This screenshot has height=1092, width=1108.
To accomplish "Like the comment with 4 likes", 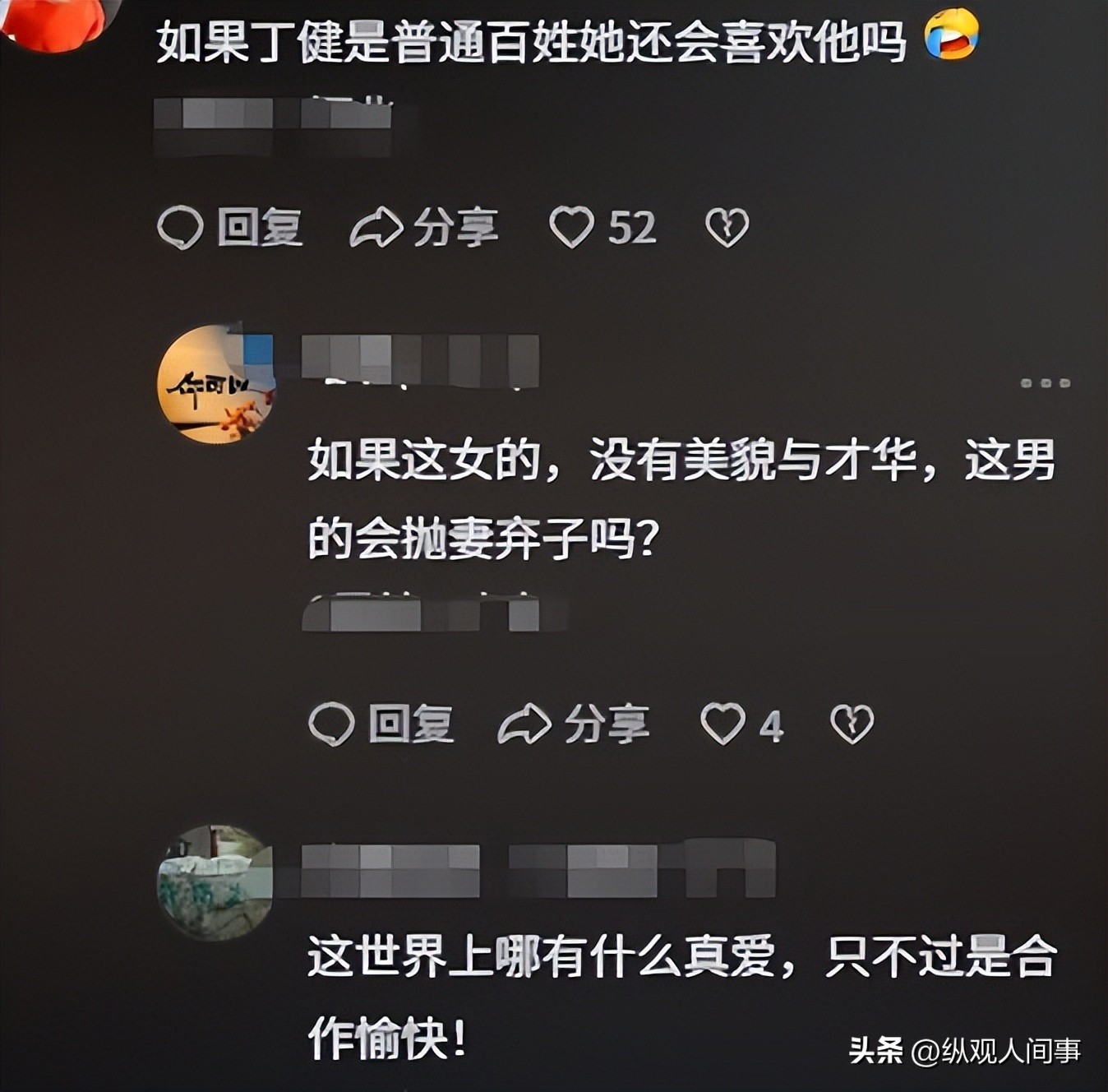I will (x=723, y=724).
